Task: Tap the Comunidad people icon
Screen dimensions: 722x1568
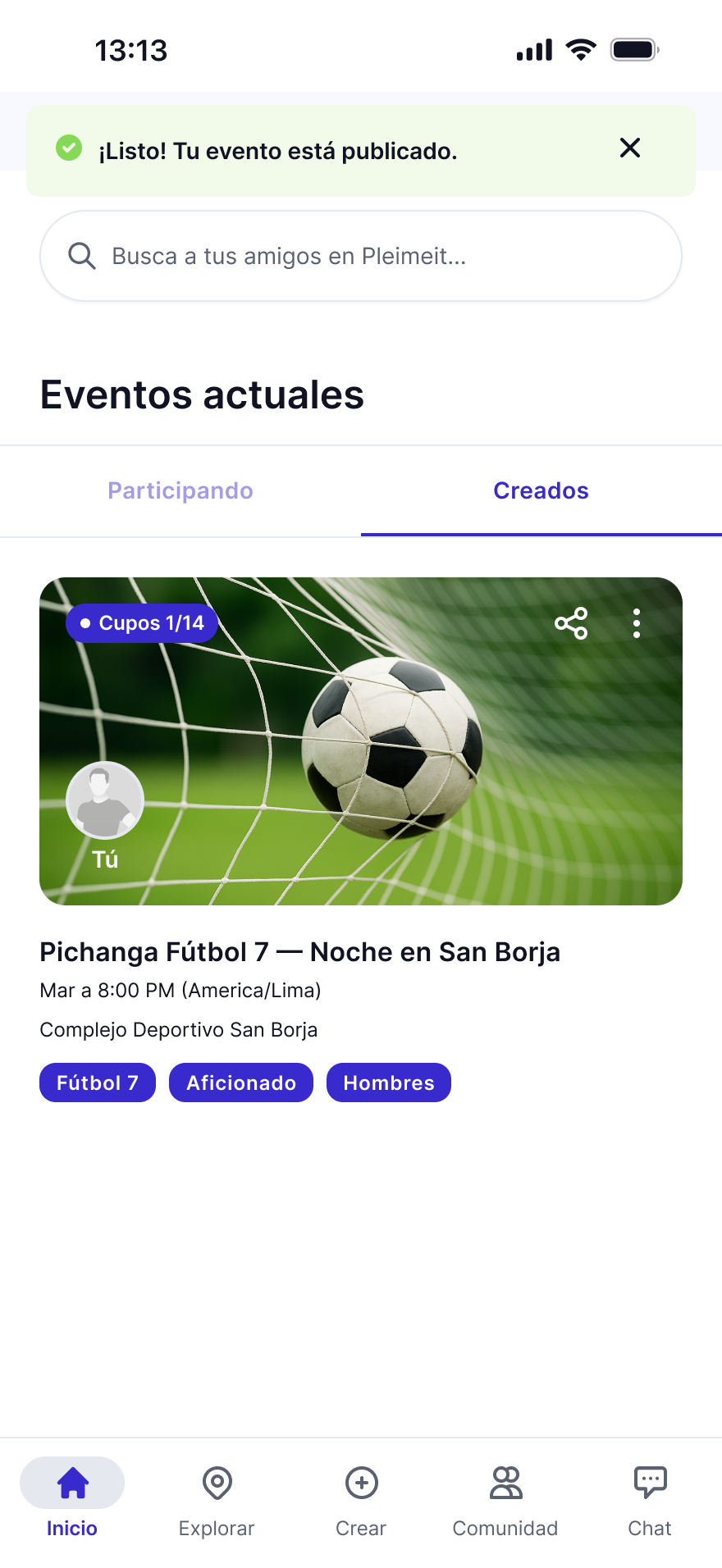Action: 505,1483
